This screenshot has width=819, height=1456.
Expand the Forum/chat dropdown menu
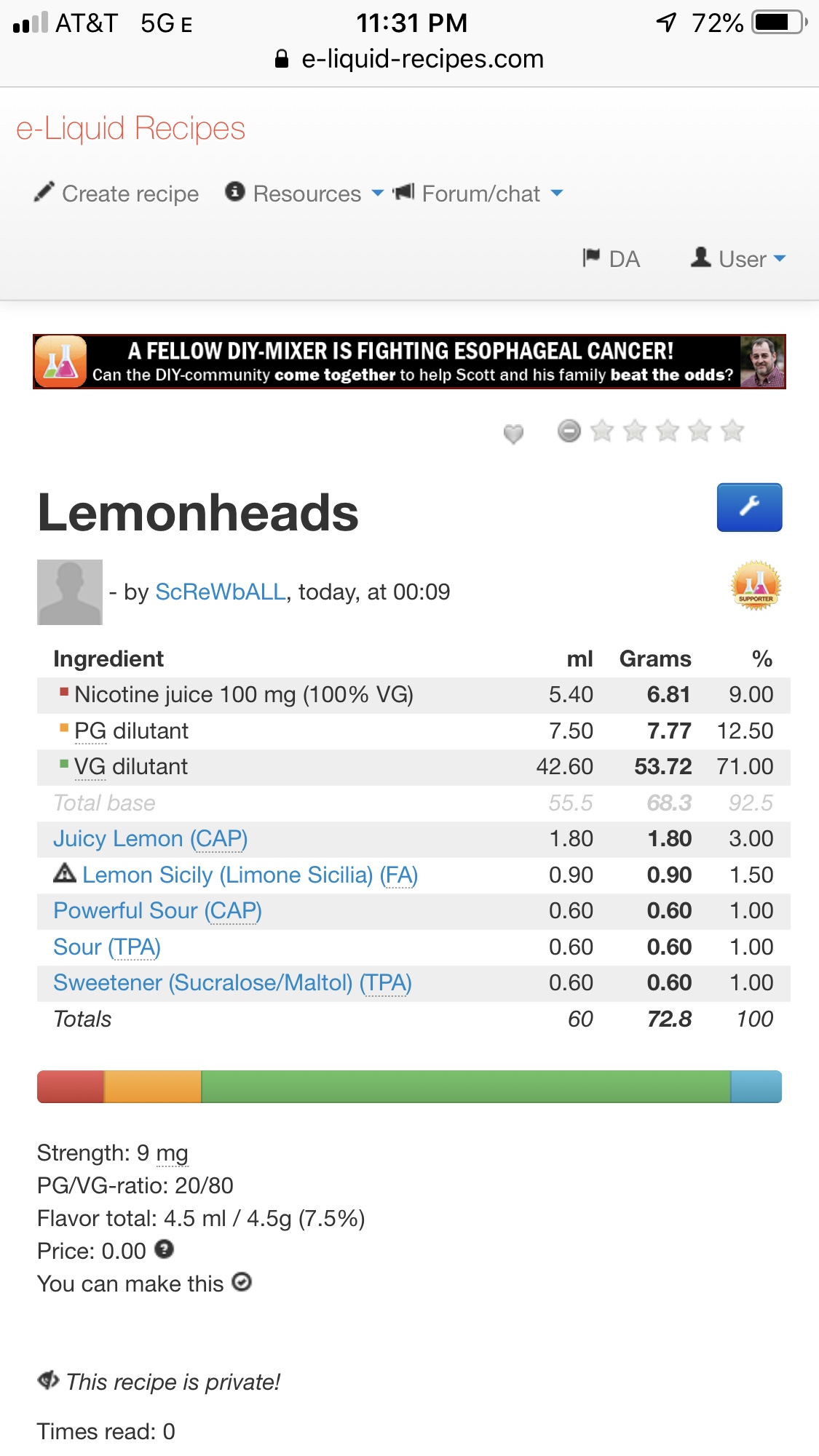click(478, 194)
